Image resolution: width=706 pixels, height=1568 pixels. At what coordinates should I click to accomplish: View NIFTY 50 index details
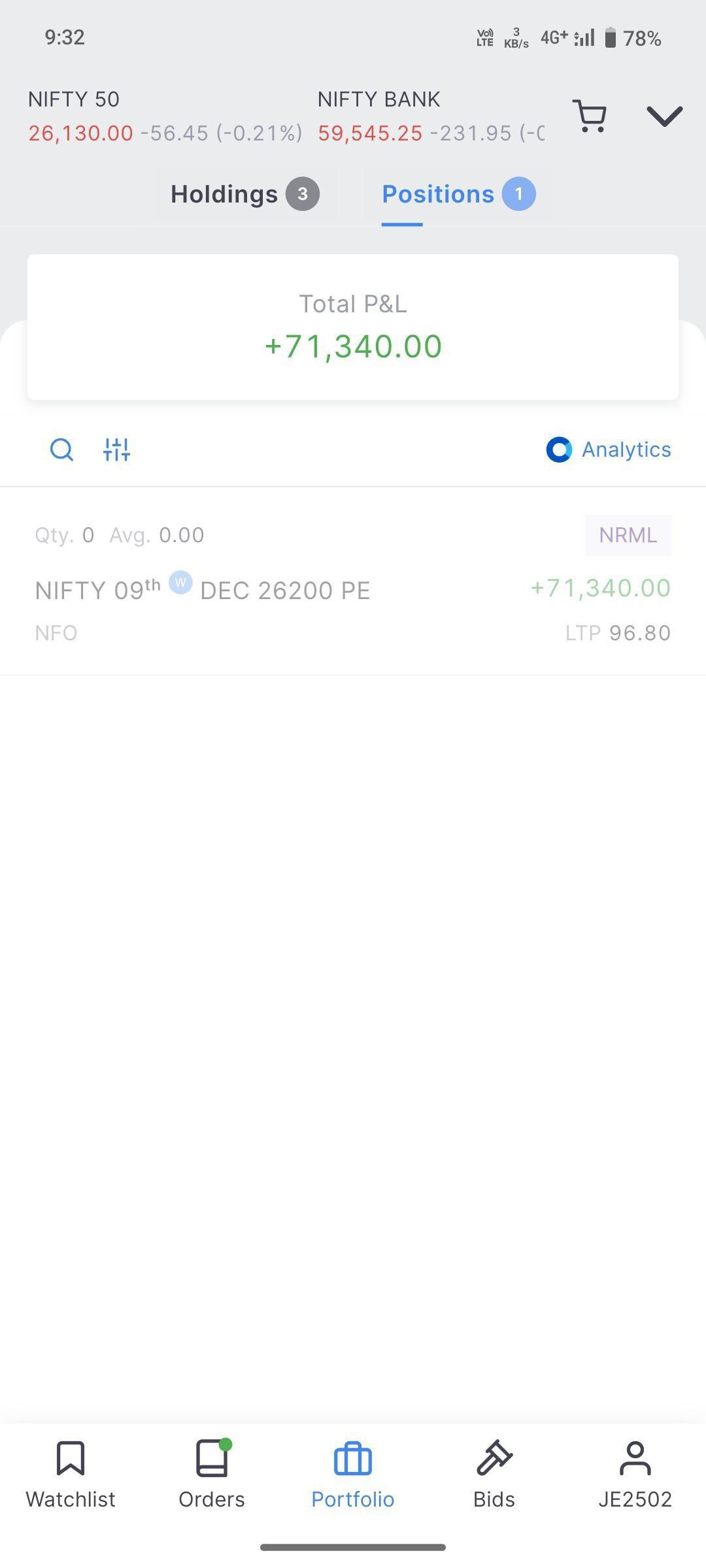pos(165,117)
